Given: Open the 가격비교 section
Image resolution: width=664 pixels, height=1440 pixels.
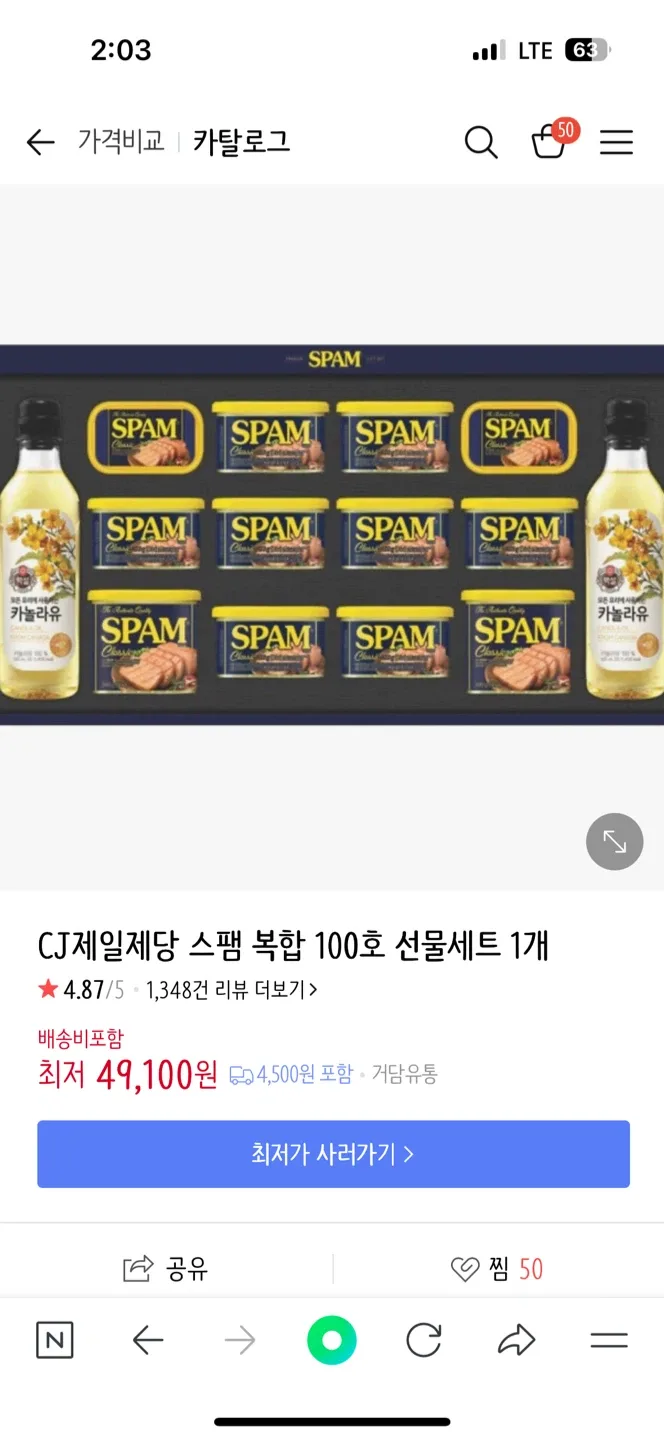Looking at the screenshot, I should click(x=121, y=142).
